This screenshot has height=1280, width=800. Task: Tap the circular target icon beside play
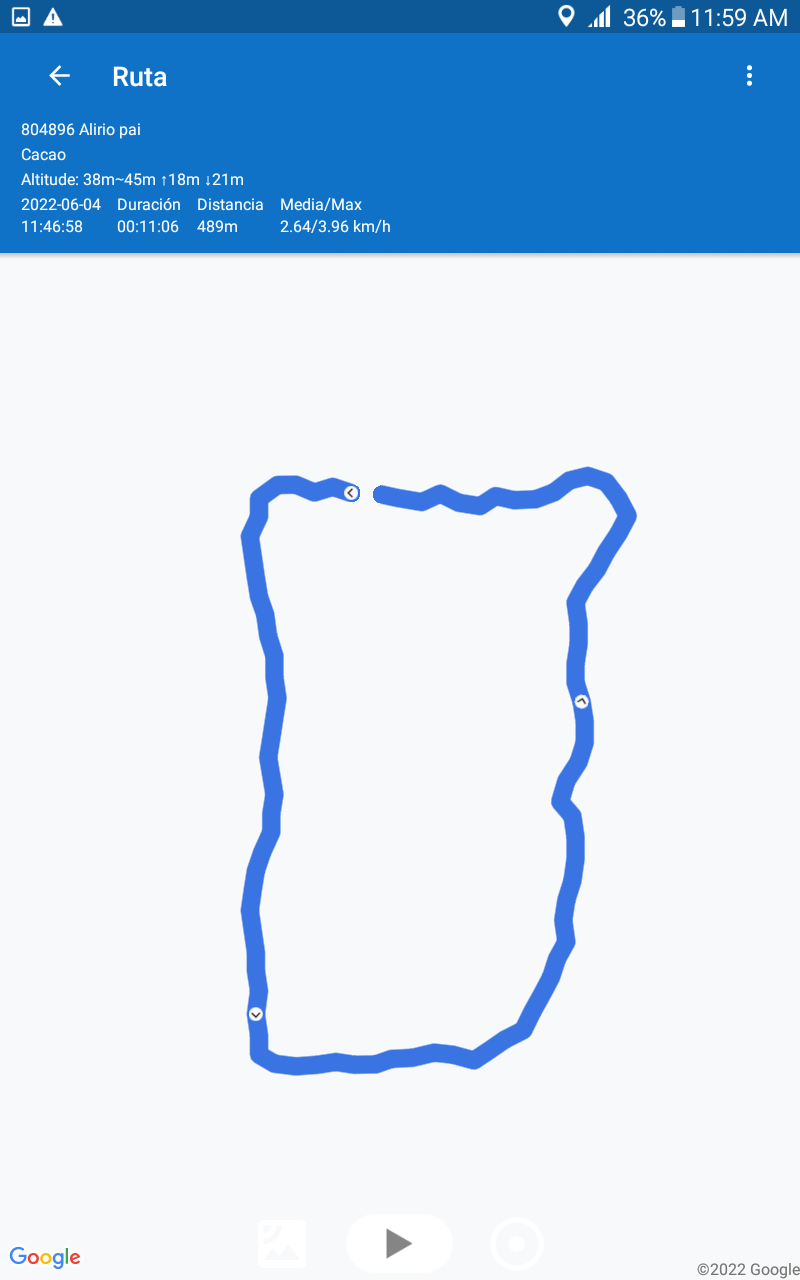tap(517, 1244)
